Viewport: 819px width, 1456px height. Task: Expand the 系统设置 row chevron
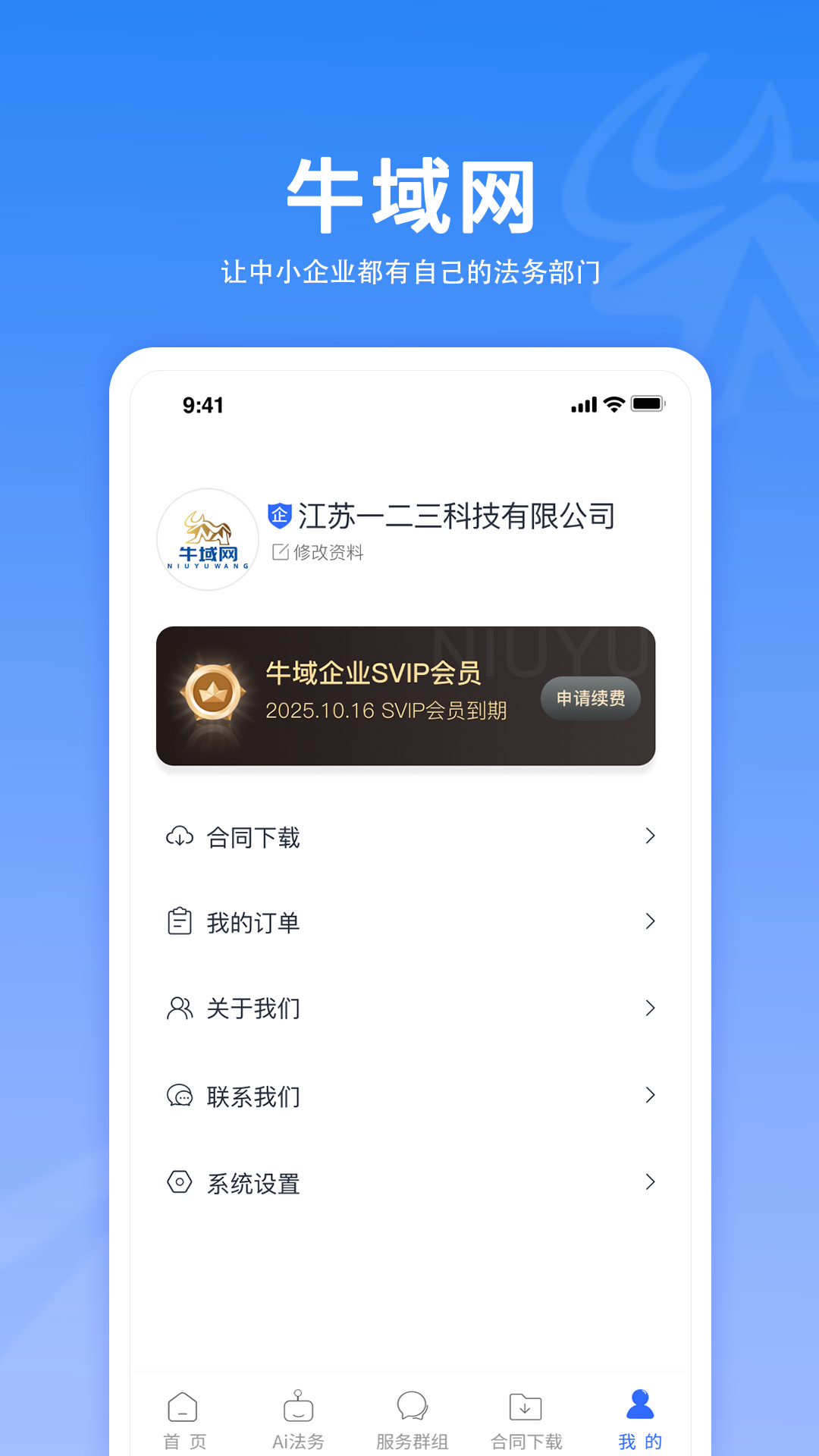(x=649, y=1182)
